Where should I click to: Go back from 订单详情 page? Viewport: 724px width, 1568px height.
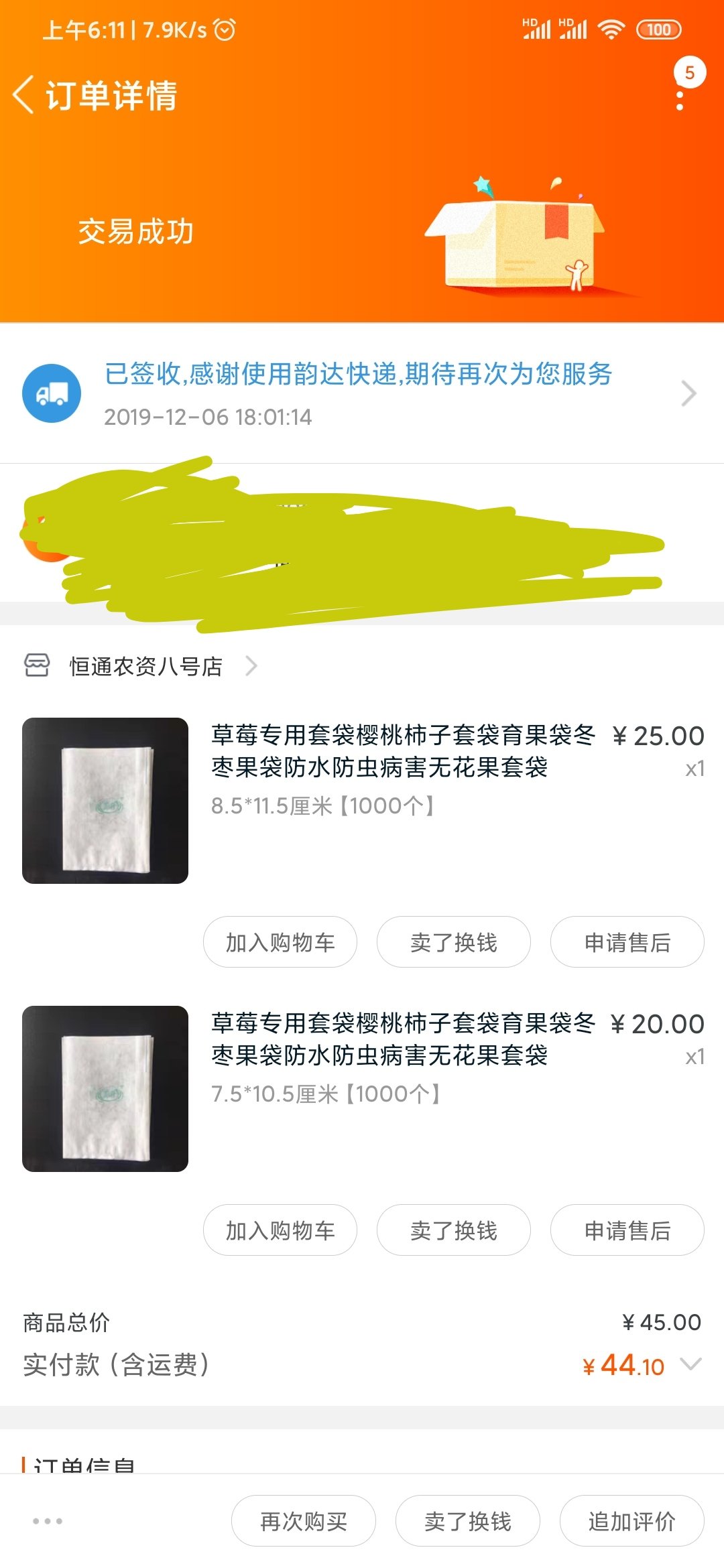tap(24, 94)
